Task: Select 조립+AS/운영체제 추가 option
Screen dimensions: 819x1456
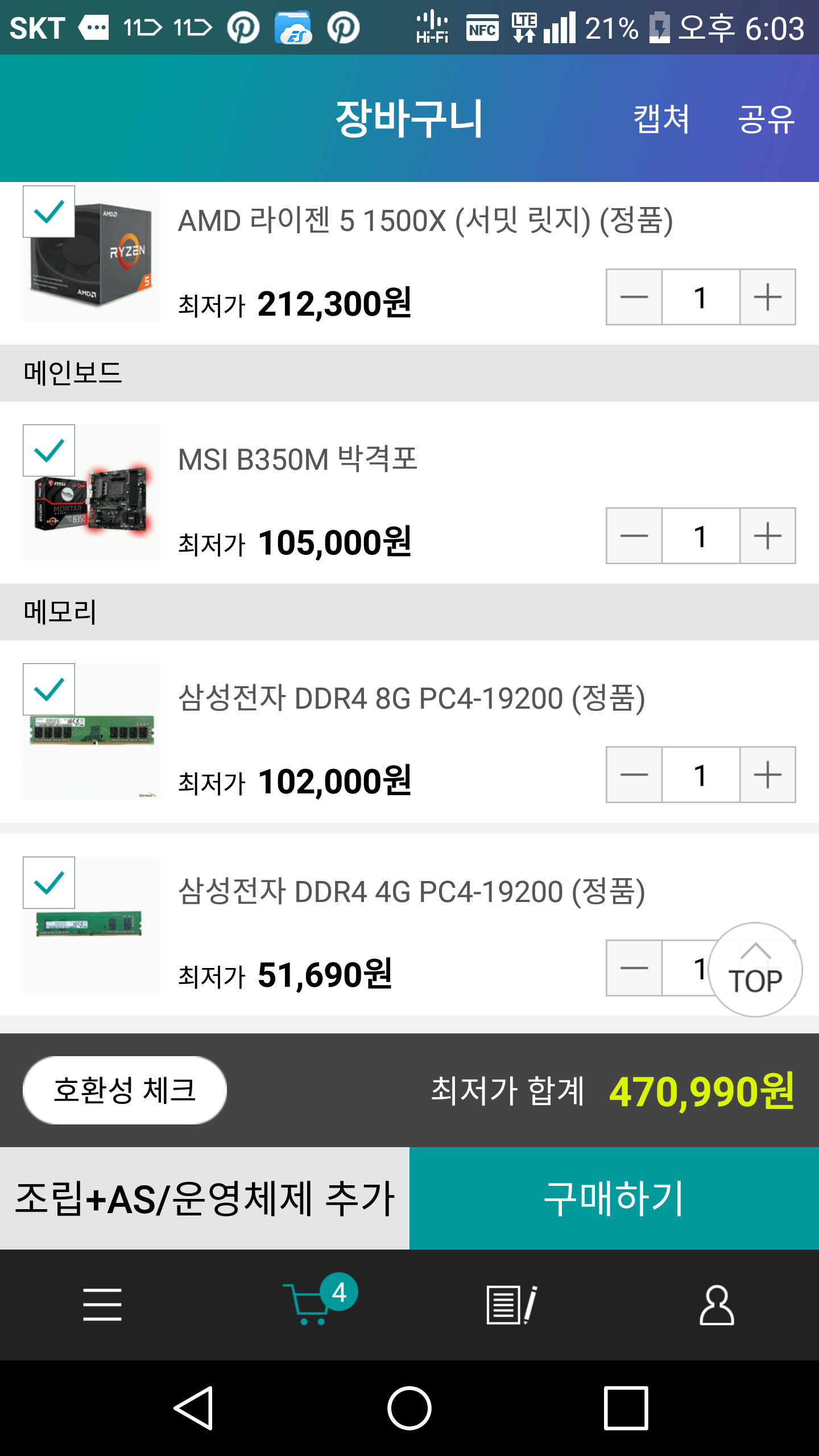Action: click(205, 1198)
